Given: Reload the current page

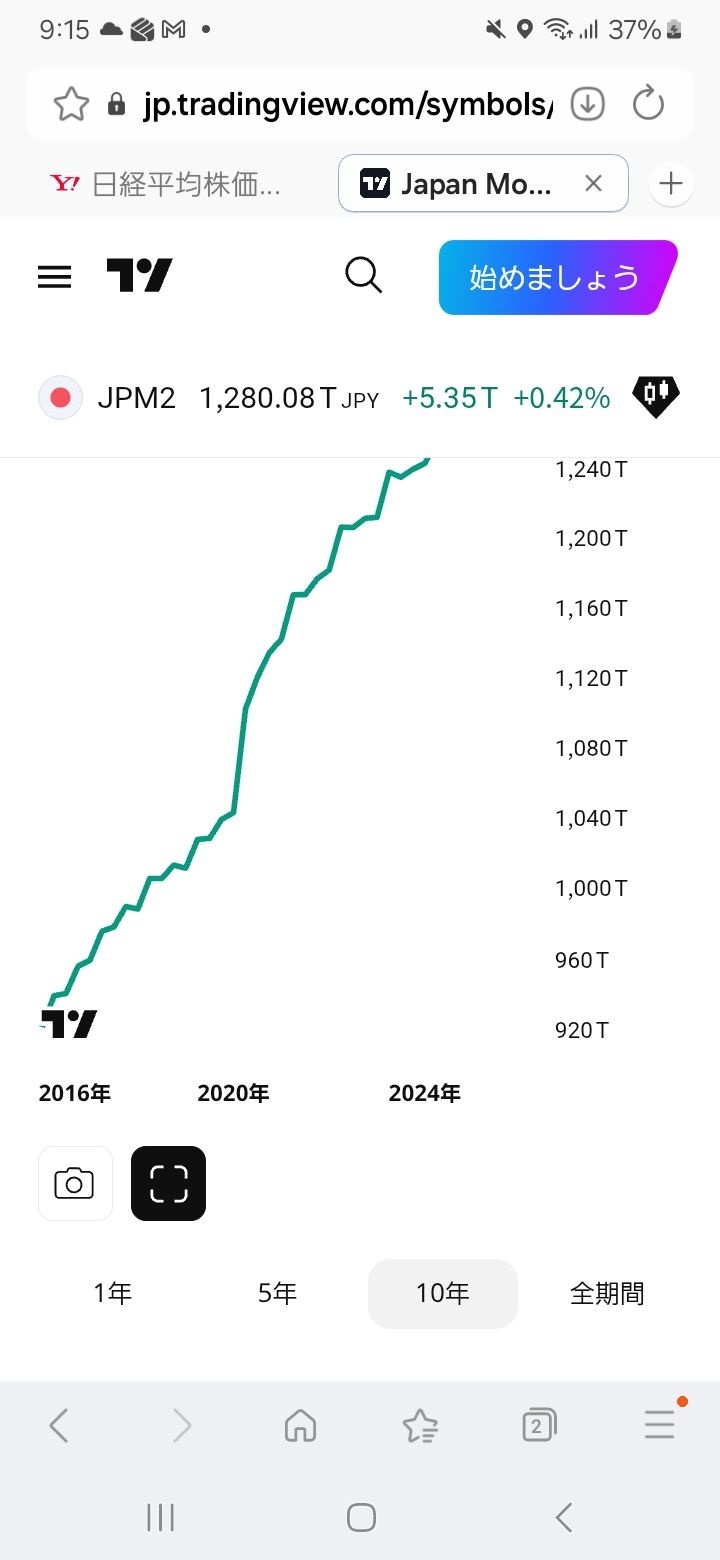Looking at the screenshot, I should click(x=649, y=104).
